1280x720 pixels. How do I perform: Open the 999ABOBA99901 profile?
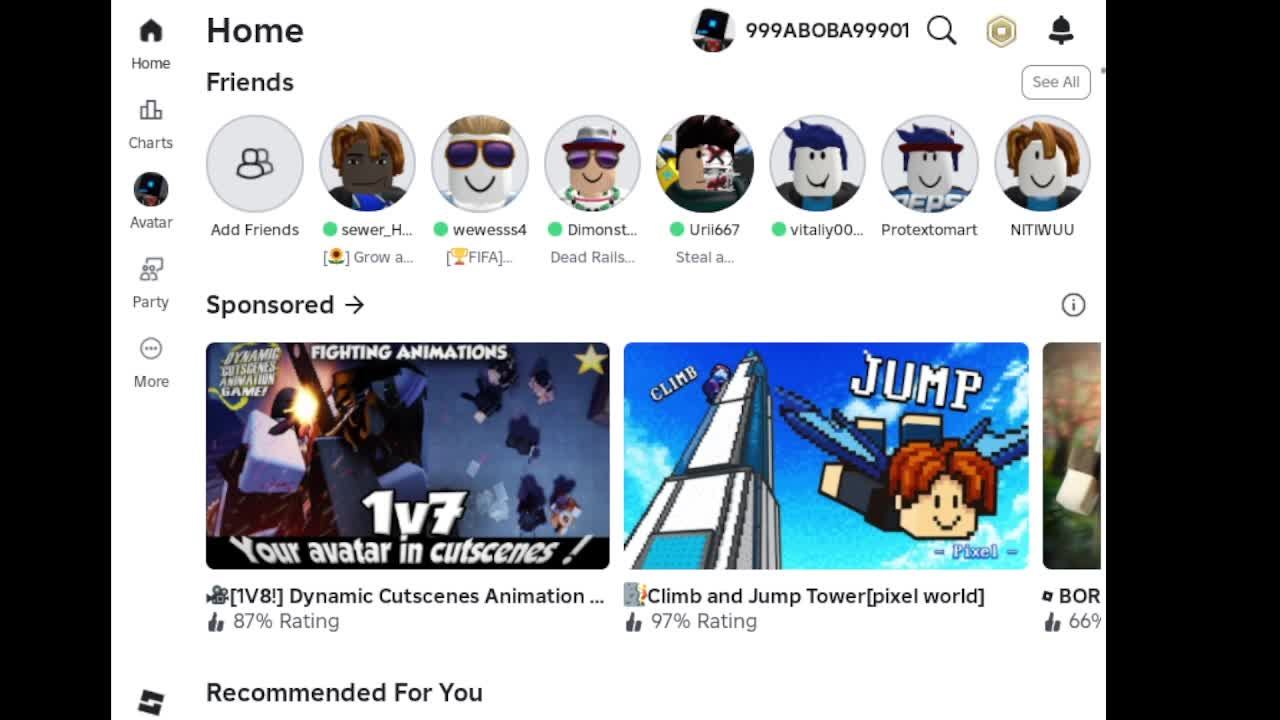(800, 31)
